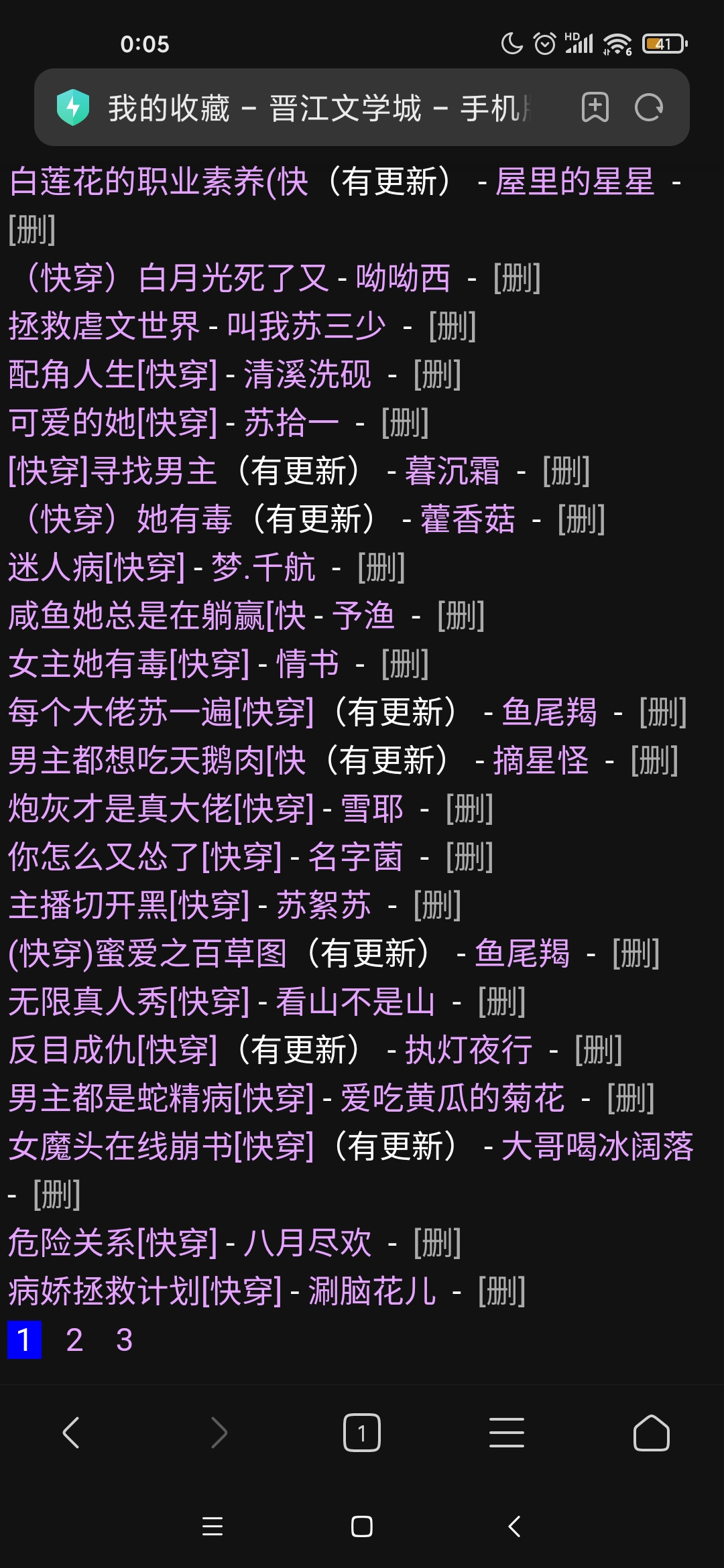Open the novel 配角人生[快穿]
This screenshot has height=1568, width=724.
coord(113,375)
